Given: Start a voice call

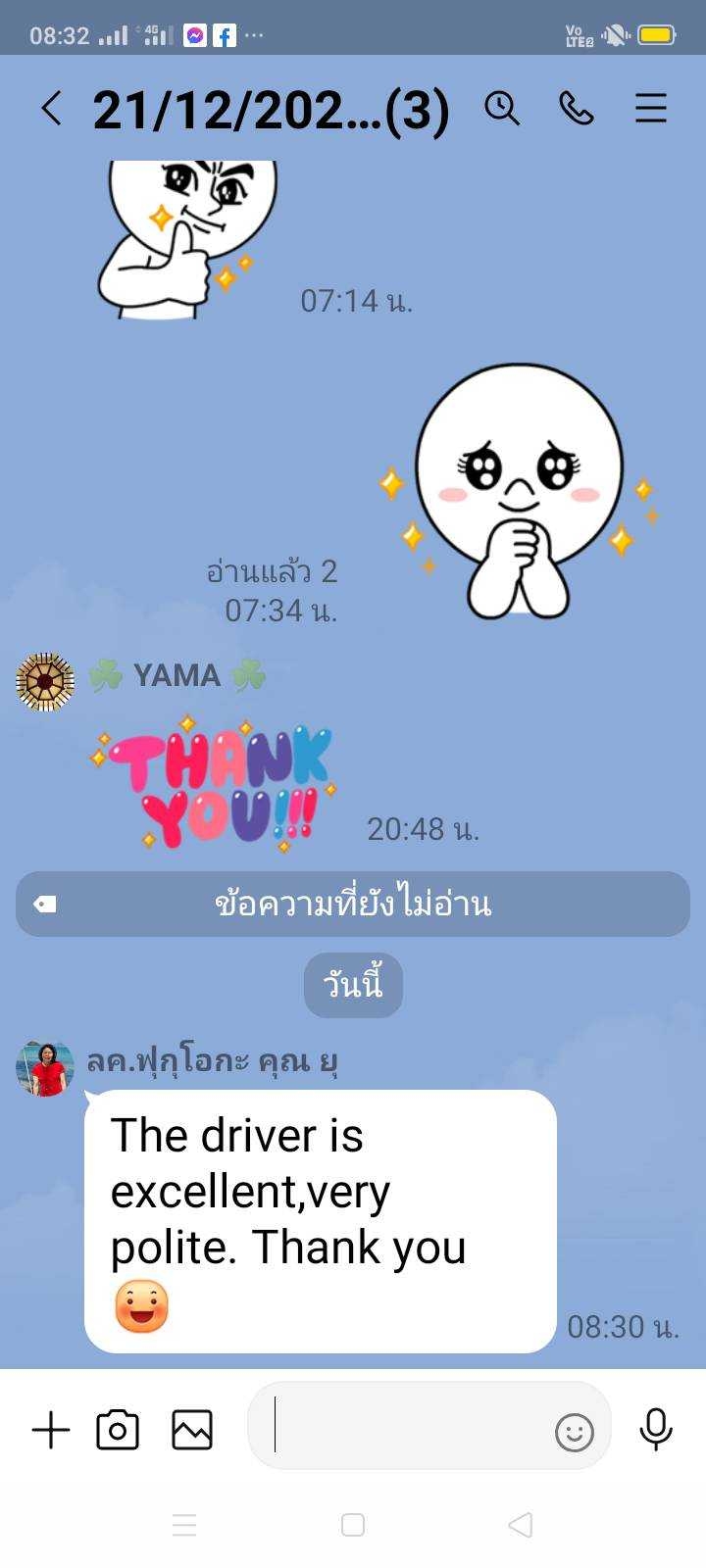Looking at the screenshot, I should pos(577,108).
